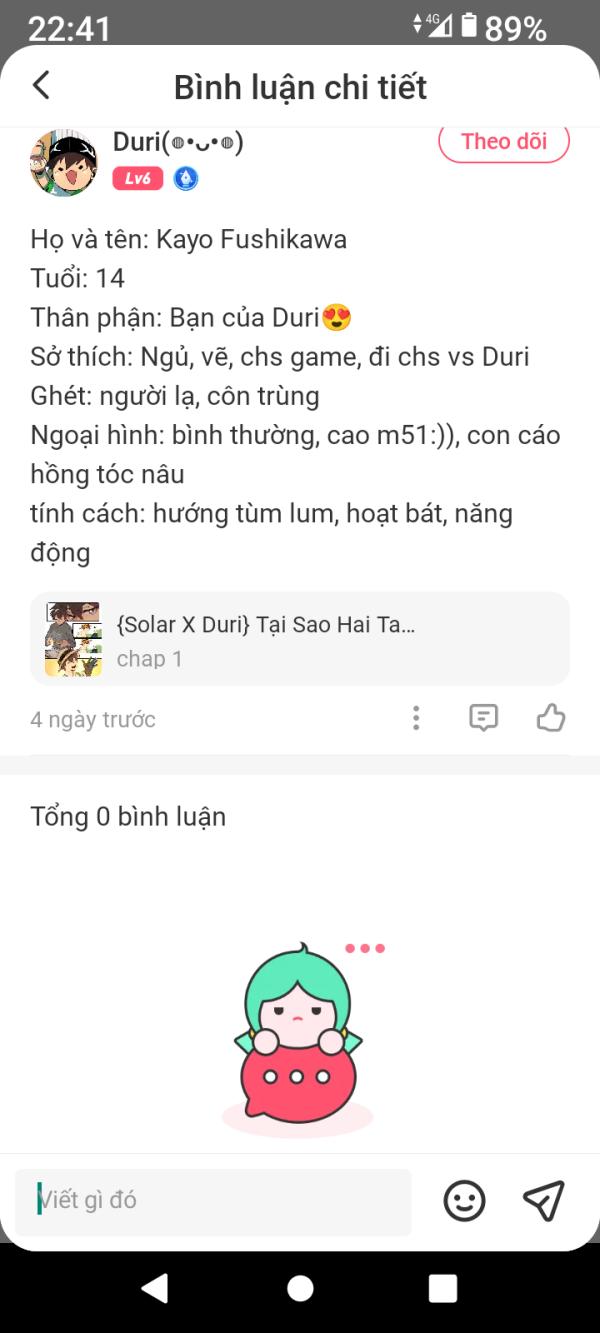The width and height of the screenshot is (600, 1333).
Task: Tap Theo dõi to follow Duri
Action: coord(504,142)
